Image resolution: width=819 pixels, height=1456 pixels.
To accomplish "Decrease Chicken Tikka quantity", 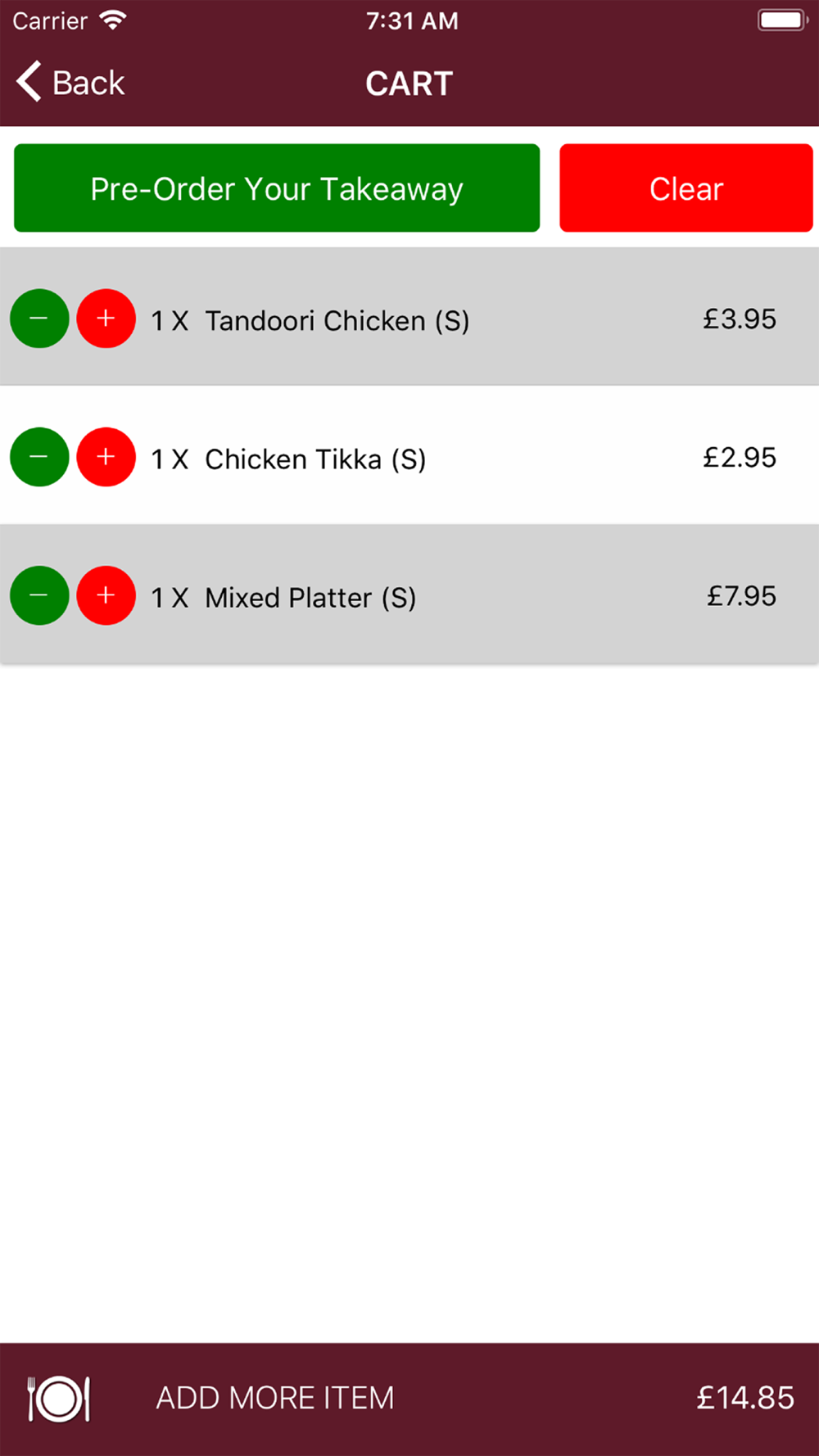I will pyautogui.click(x=39, y=457).
